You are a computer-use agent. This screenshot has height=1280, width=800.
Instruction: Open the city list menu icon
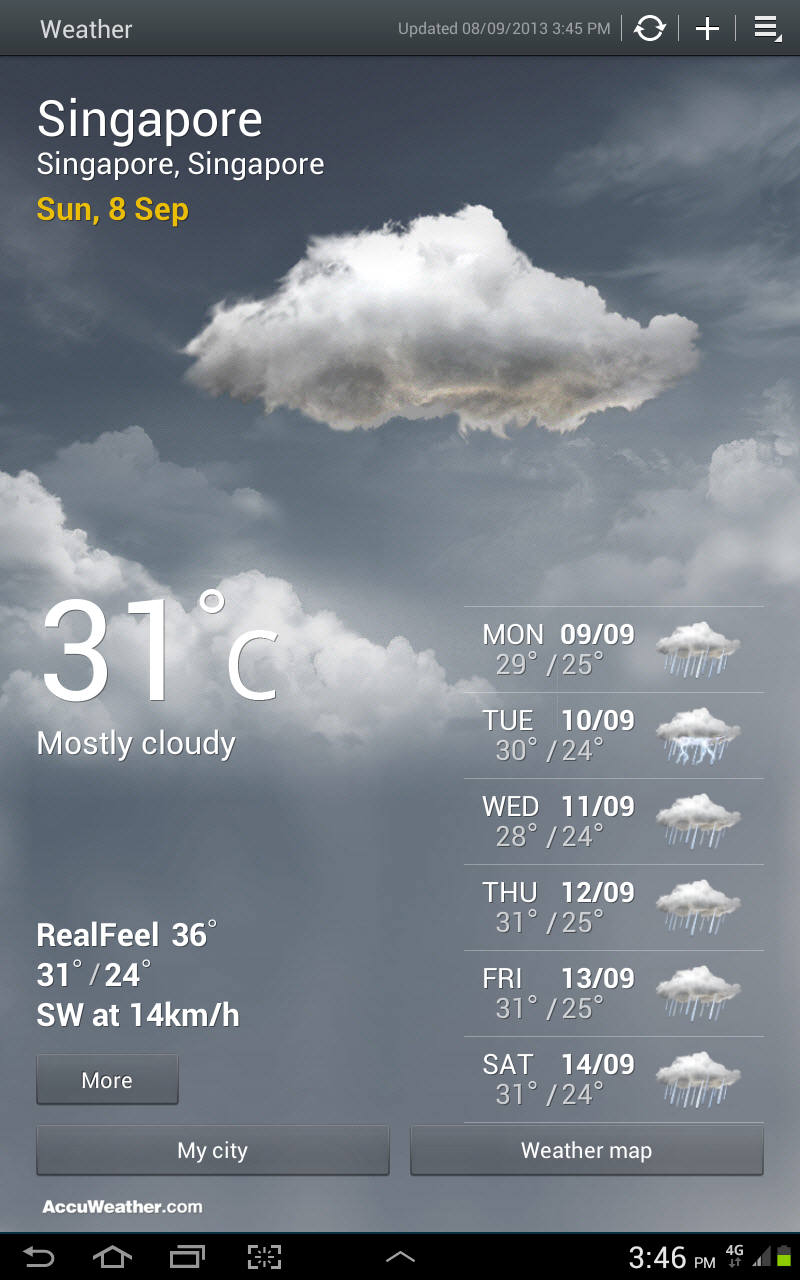(x=767, y=29)
